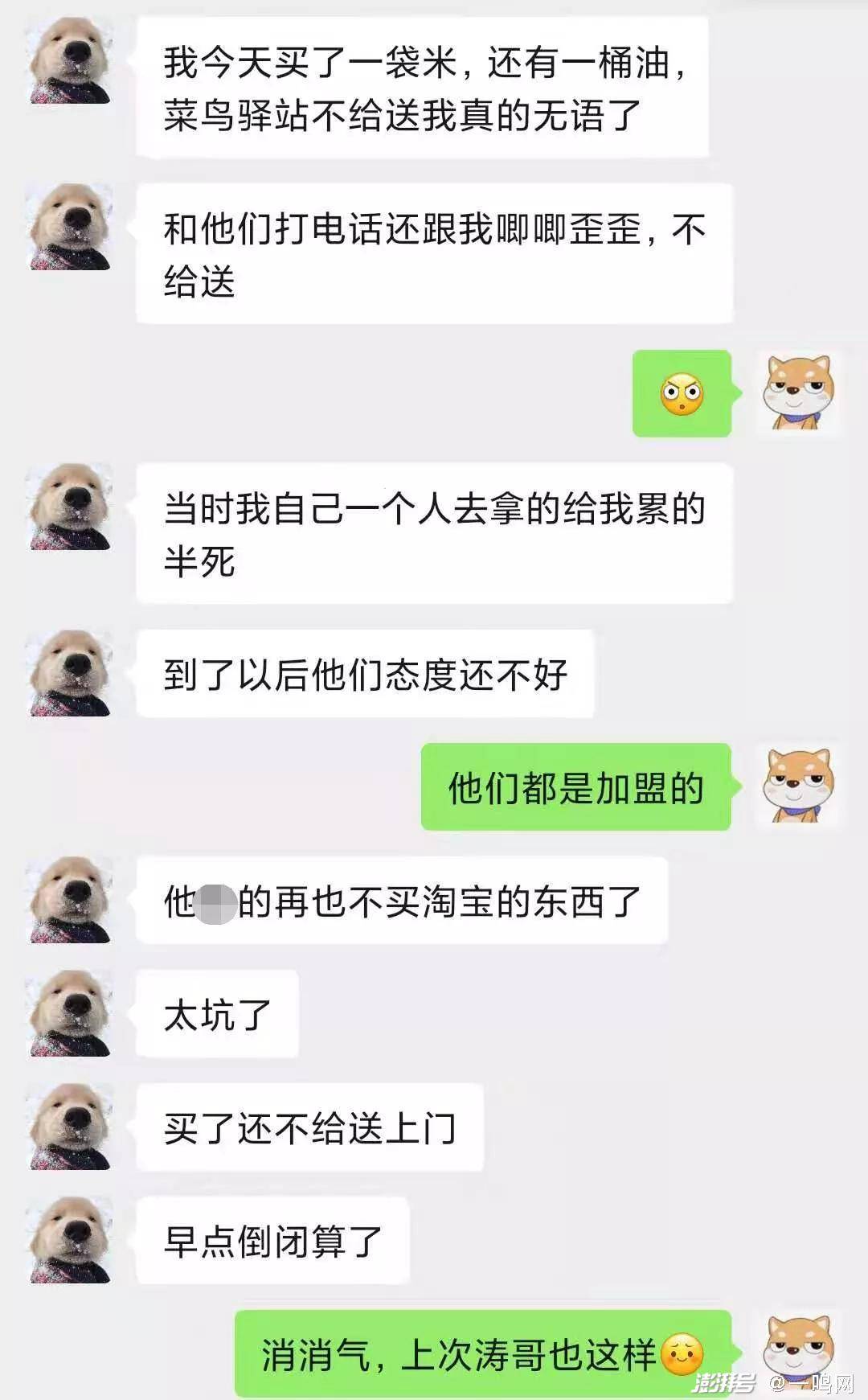Open the puppy avatar beside the 菜鸟驿站 message

(x=71, y=61)
